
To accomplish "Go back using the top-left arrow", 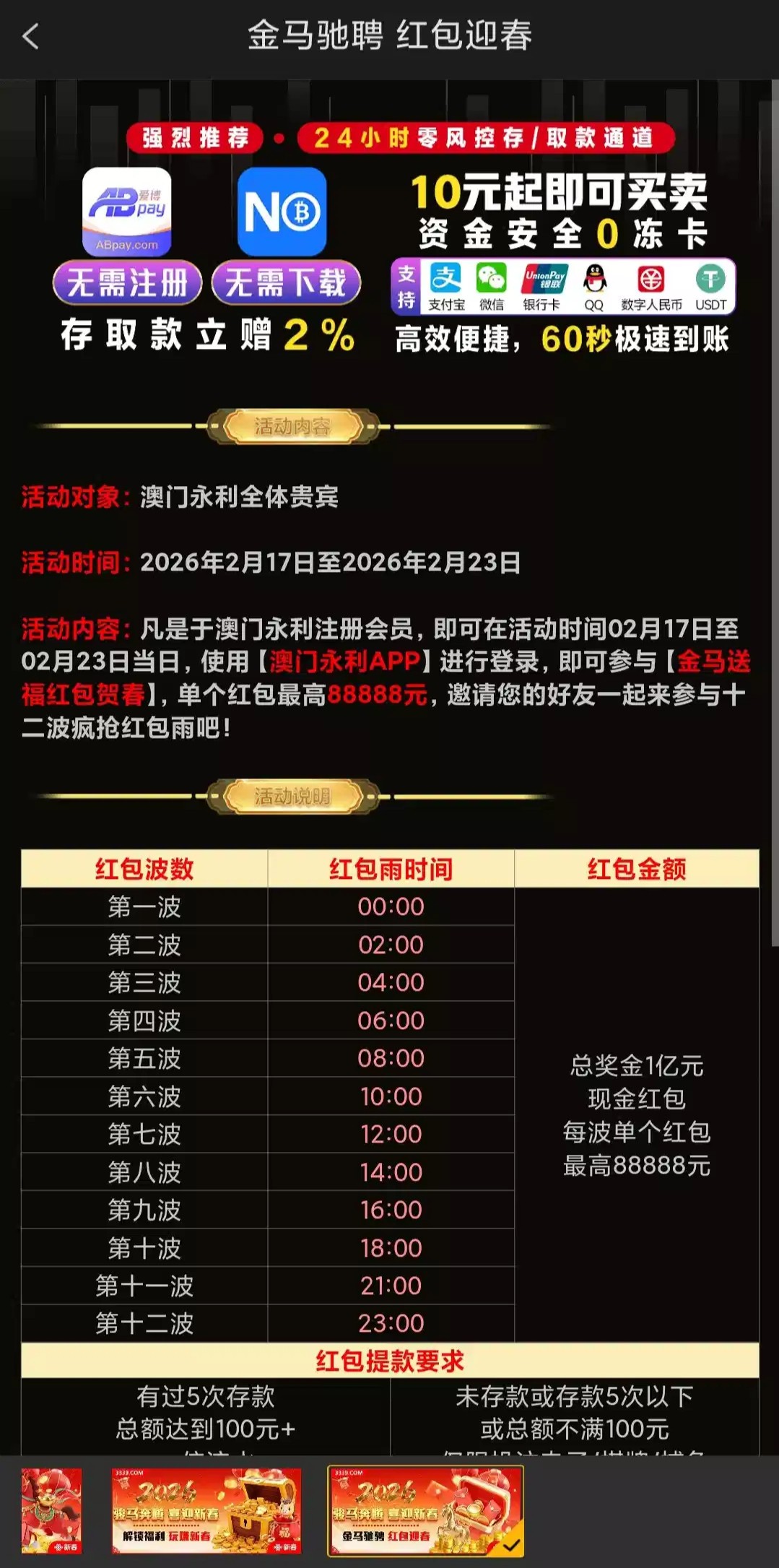I will (x=30, y=36).
